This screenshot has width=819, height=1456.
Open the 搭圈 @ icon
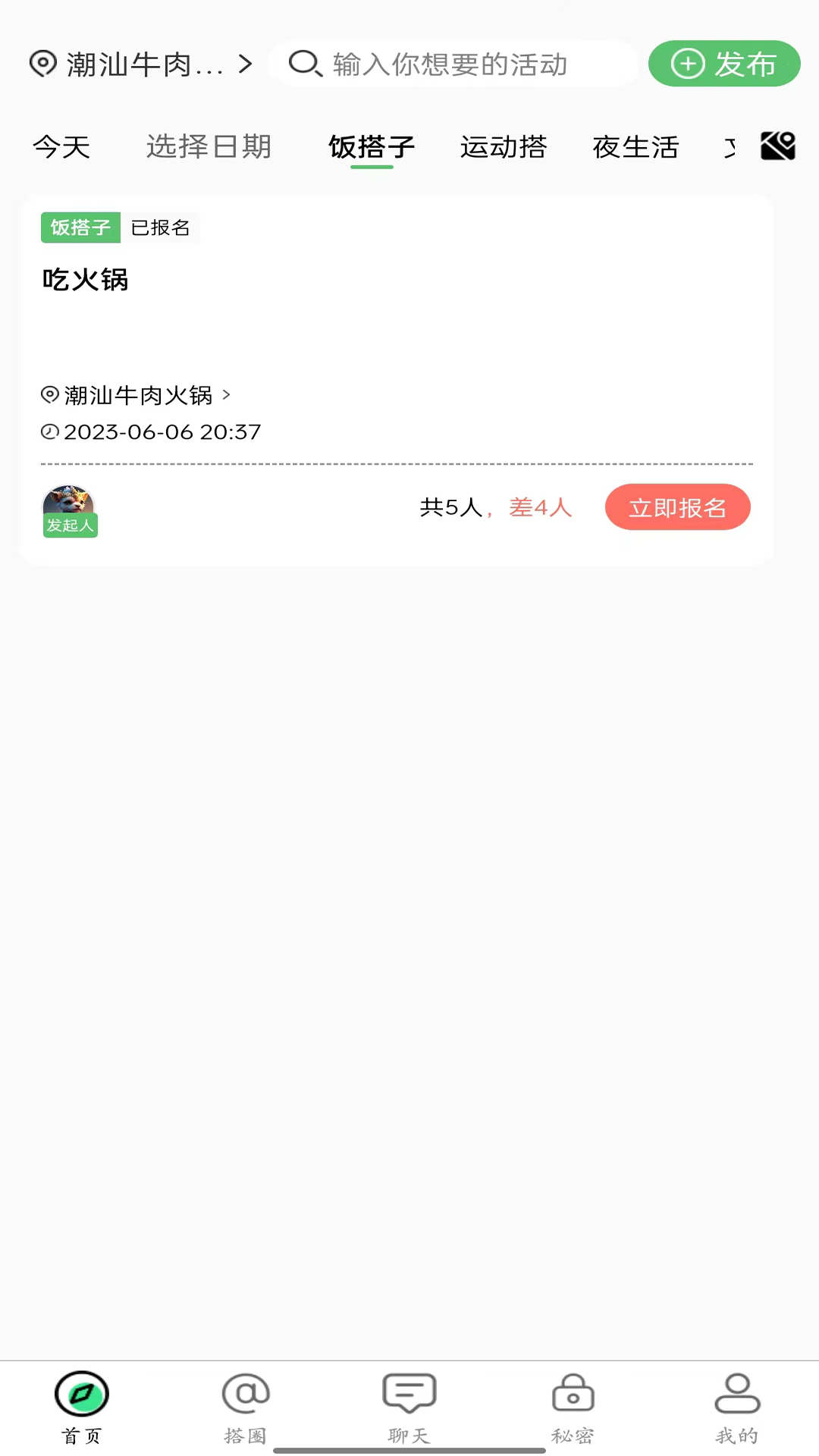(x=245, y=1394)
